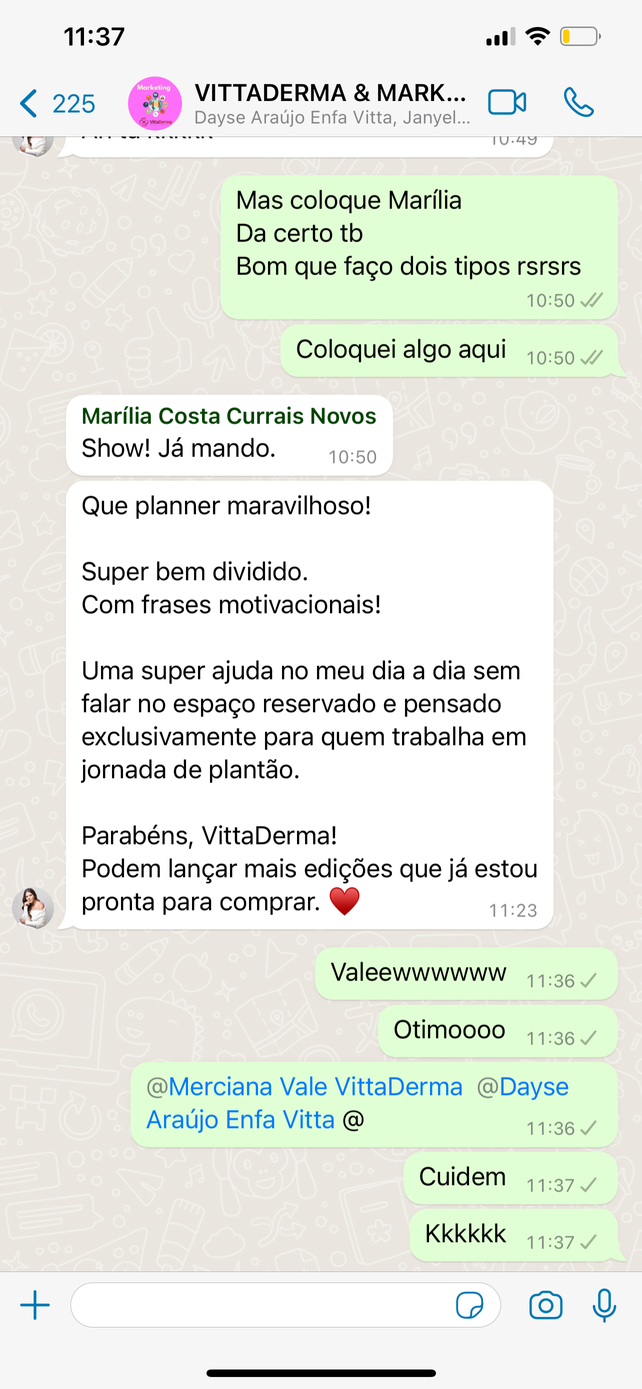Open the camera to take a photo
This screenshot has height=1389, width=642.
(545, 1305)
